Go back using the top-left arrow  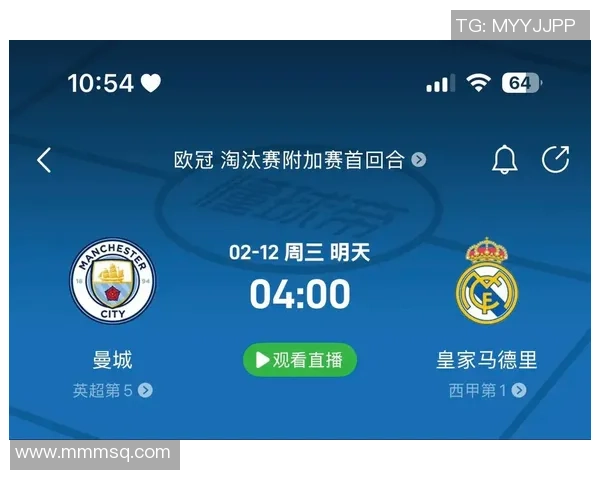44,160
